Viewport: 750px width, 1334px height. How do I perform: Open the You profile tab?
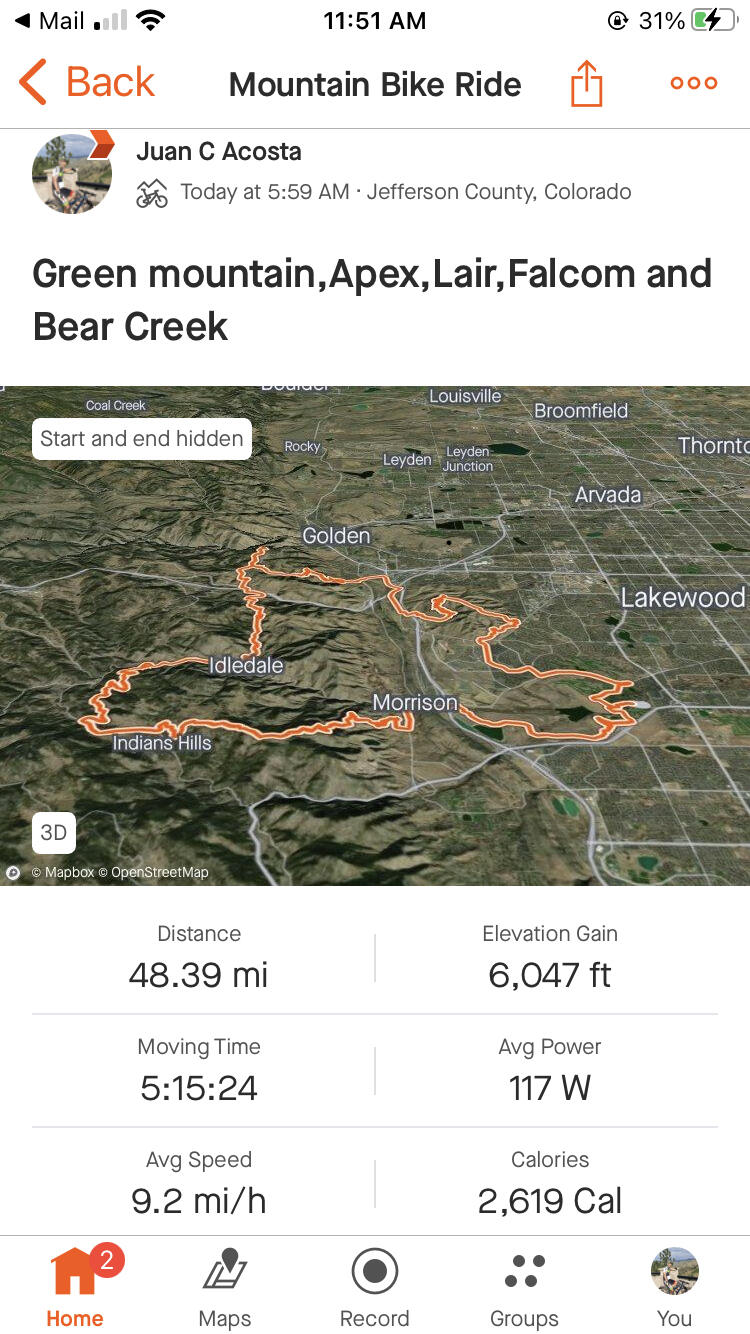[675, 1288]
